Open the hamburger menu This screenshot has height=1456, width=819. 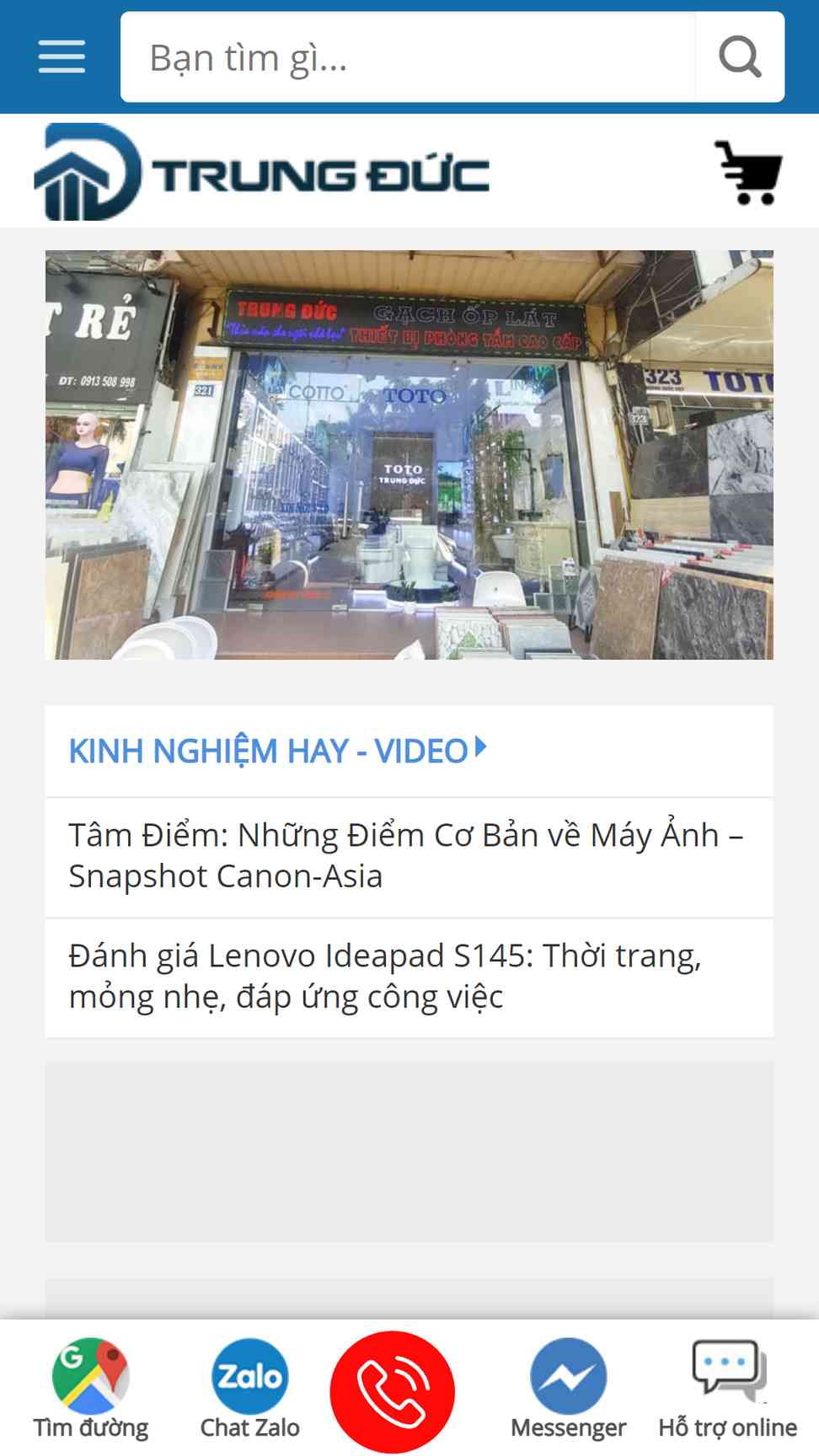[x=62, y=56]
